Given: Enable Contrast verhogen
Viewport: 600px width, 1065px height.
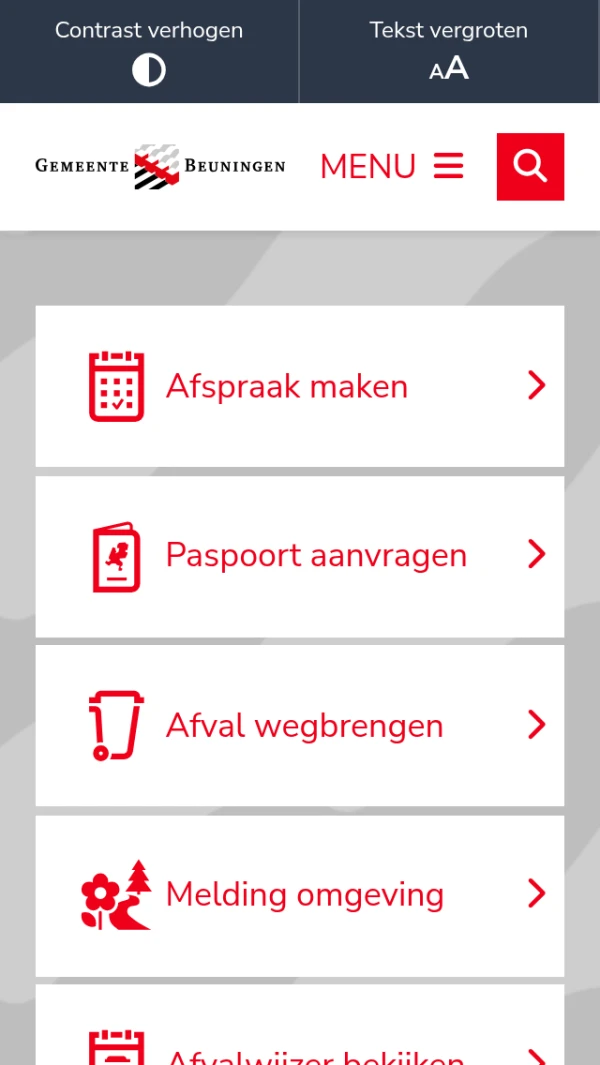Looking at the screenshot, I should click(149, 52).
